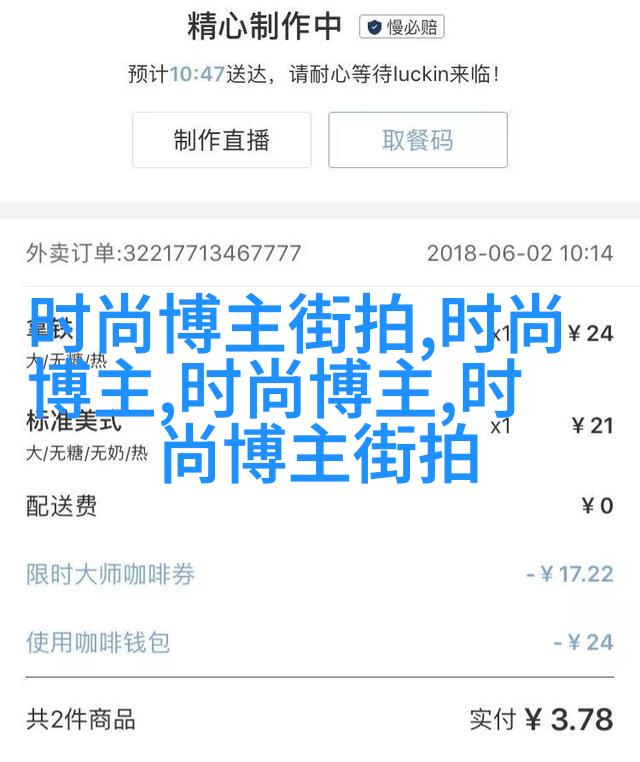Open the 制作直播 live stream
The height and width of the screenshot is (762, 640).
click(x=221, y=140)
